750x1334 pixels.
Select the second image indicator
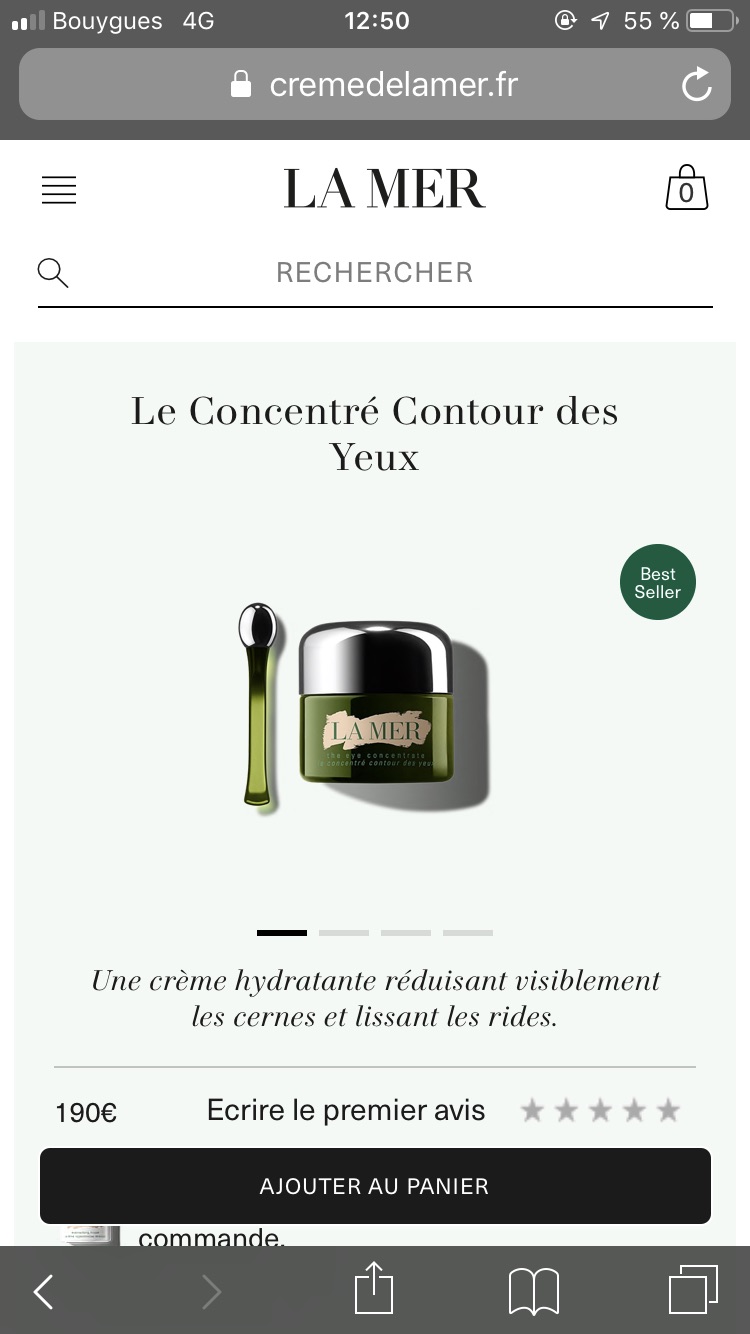coord(344,933)
